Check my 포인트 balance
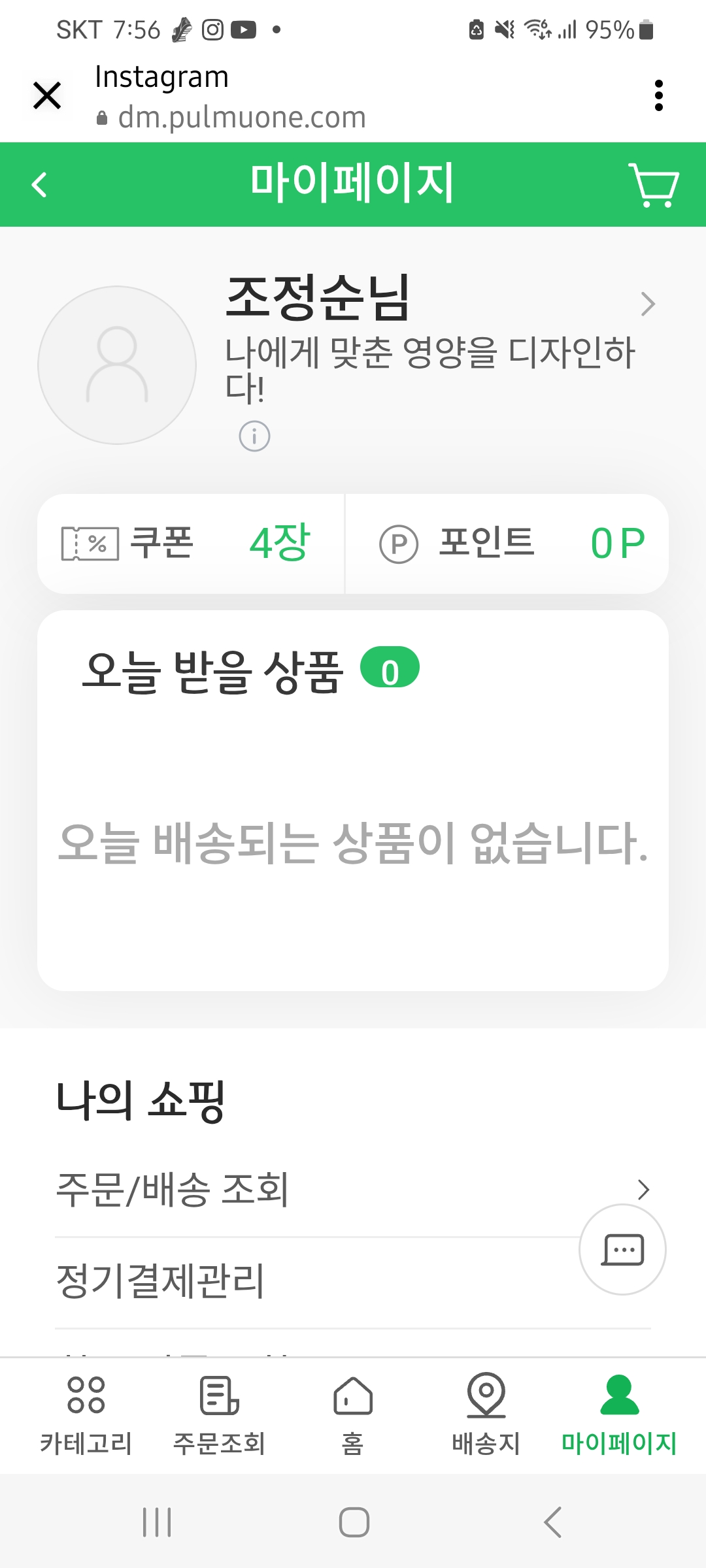The height and width of the screenshot is (1568, 706). [x=507, y=544]
